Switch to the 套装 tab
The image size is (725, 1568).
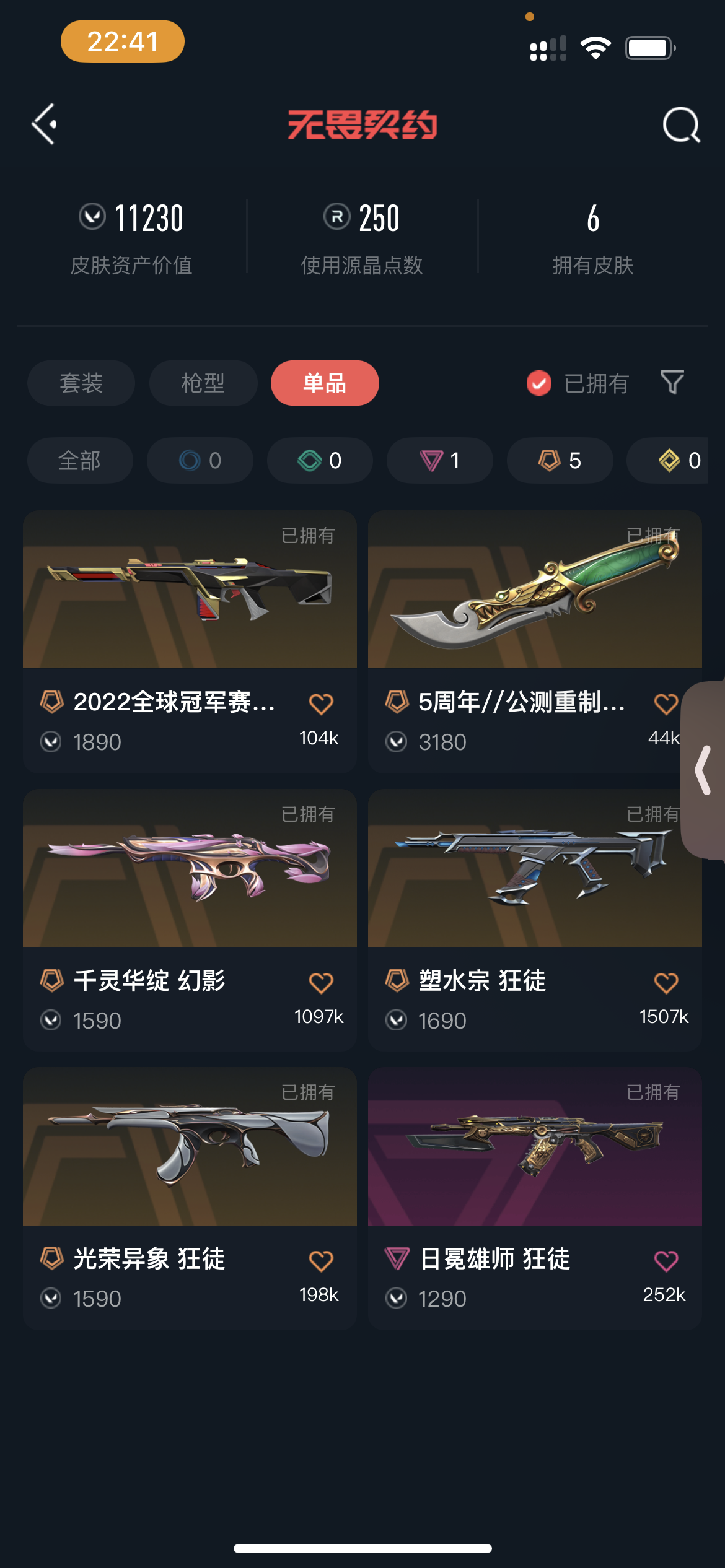click(x=81, y=383)
